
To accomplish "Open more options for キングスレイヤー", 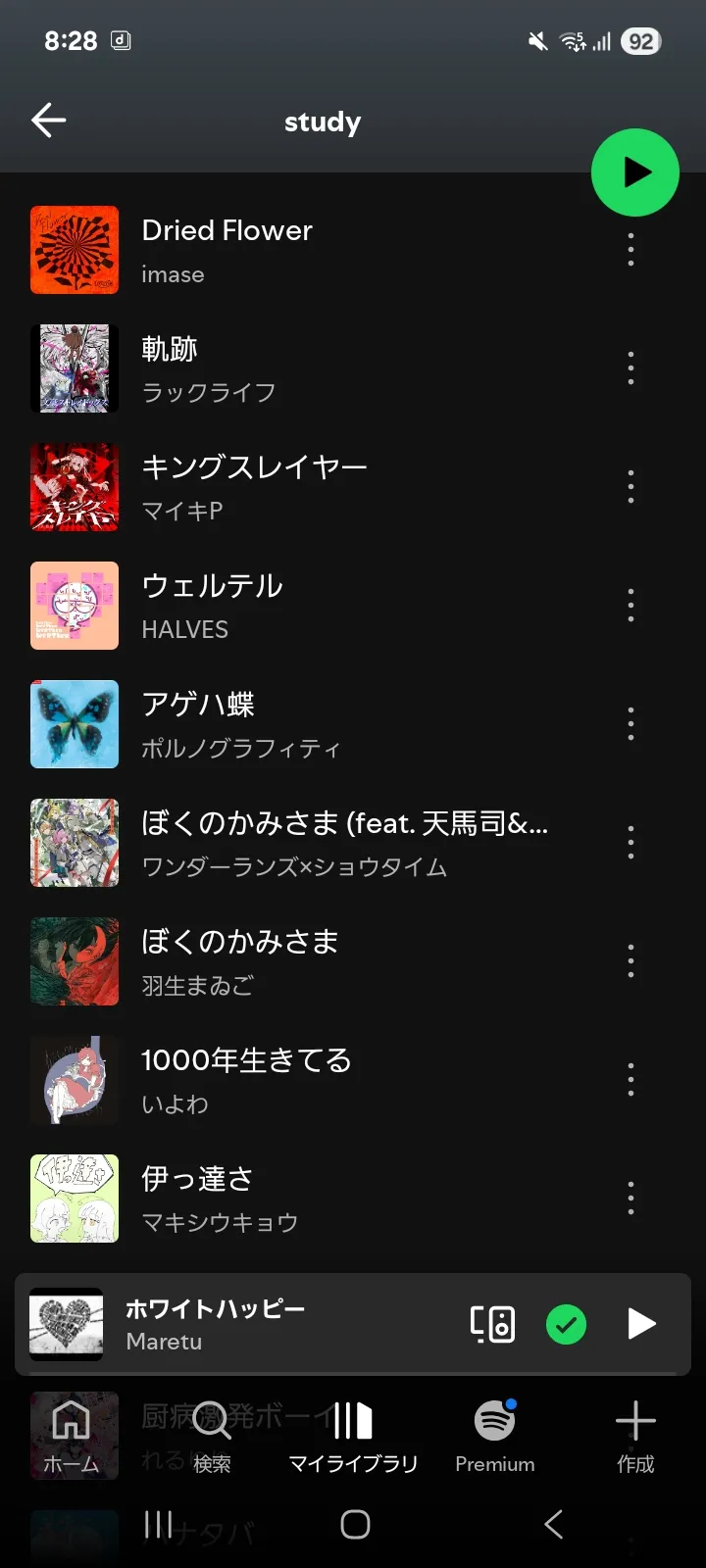I will 630,487.
